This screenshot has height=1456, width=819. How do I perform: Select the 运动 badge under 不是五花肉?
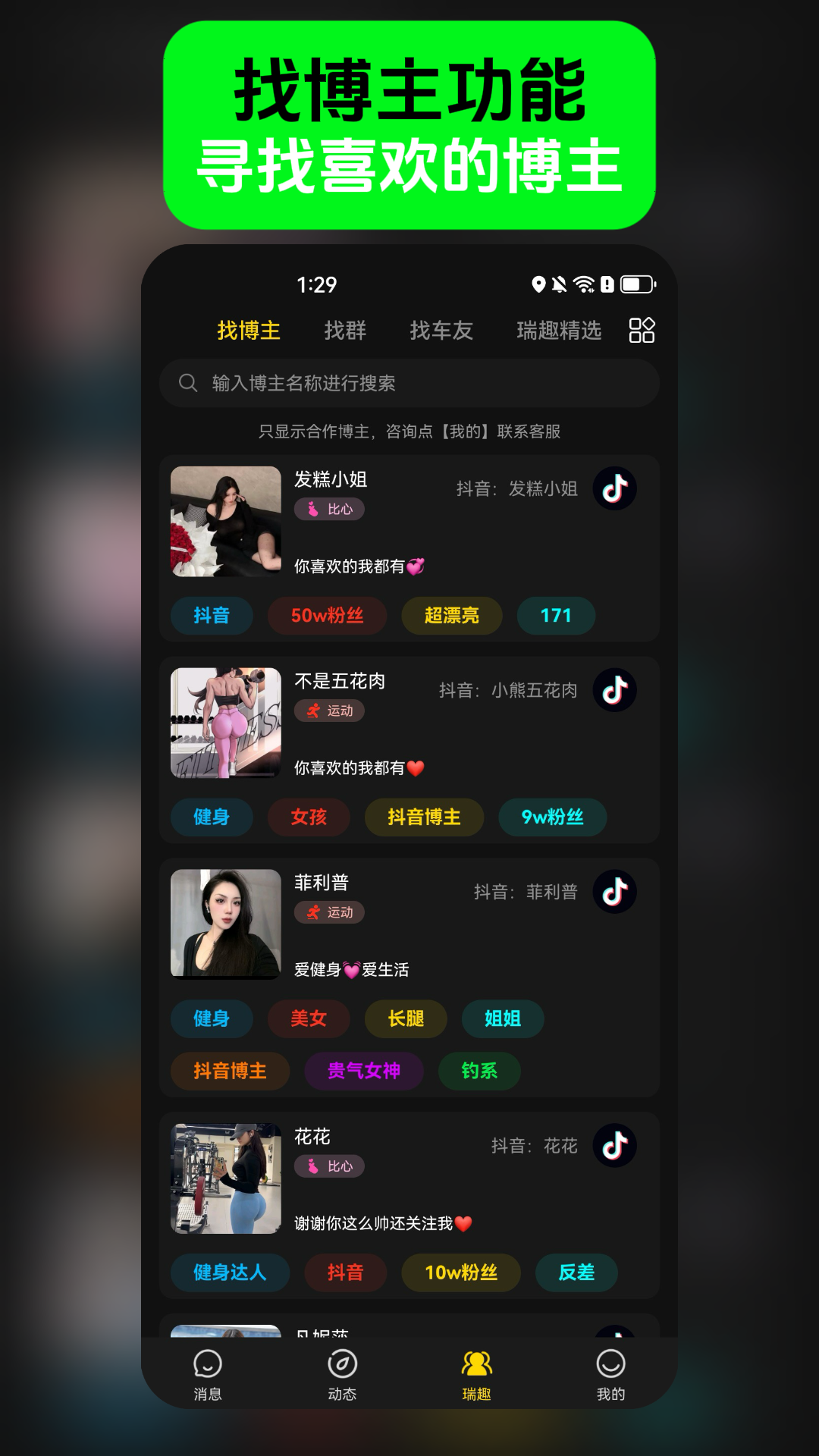pyautogui.click(x=329, y=711)
